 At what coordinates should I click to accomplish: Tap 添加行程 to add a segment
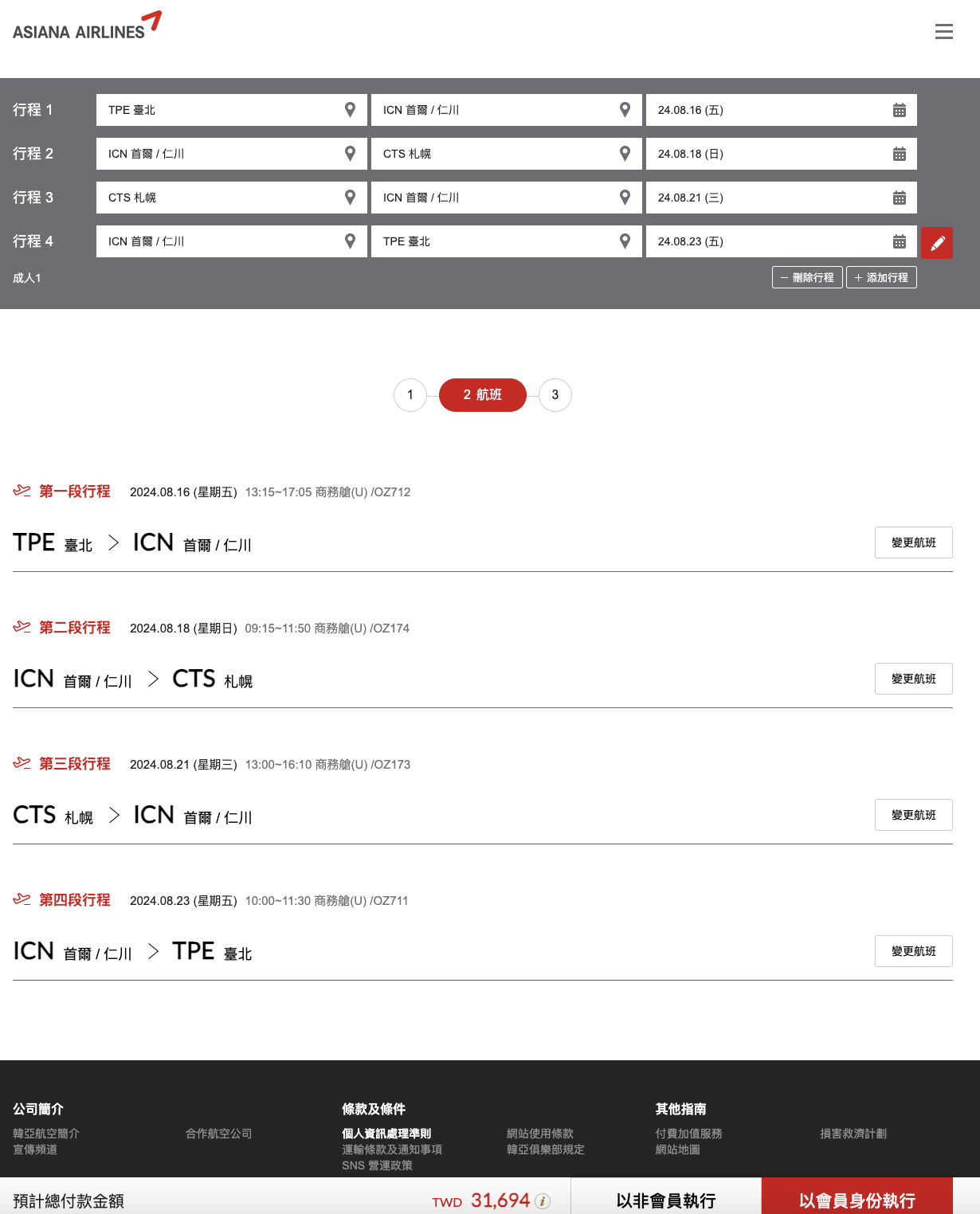click(x=881, y=277)
